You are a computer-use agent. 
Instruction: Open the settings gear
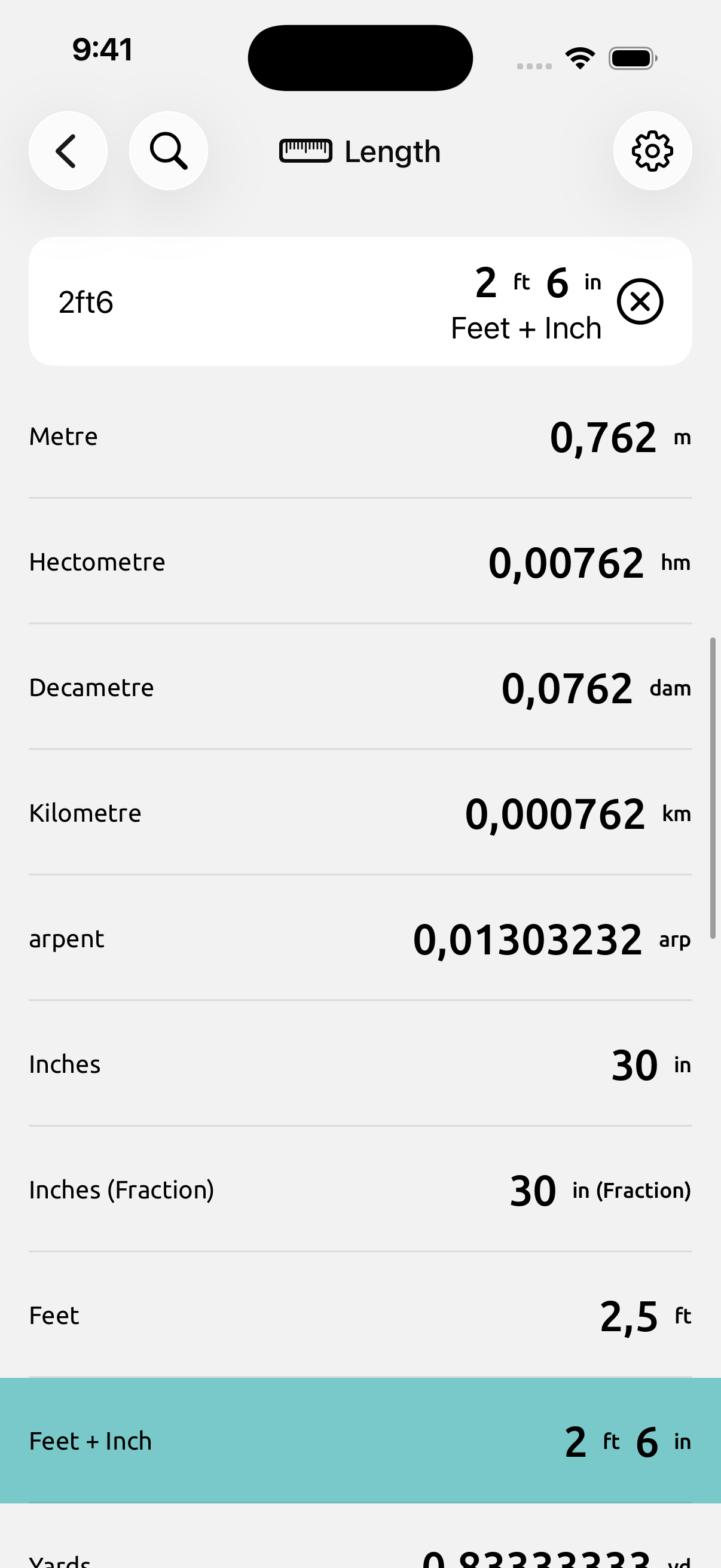[x=652, y=151]
